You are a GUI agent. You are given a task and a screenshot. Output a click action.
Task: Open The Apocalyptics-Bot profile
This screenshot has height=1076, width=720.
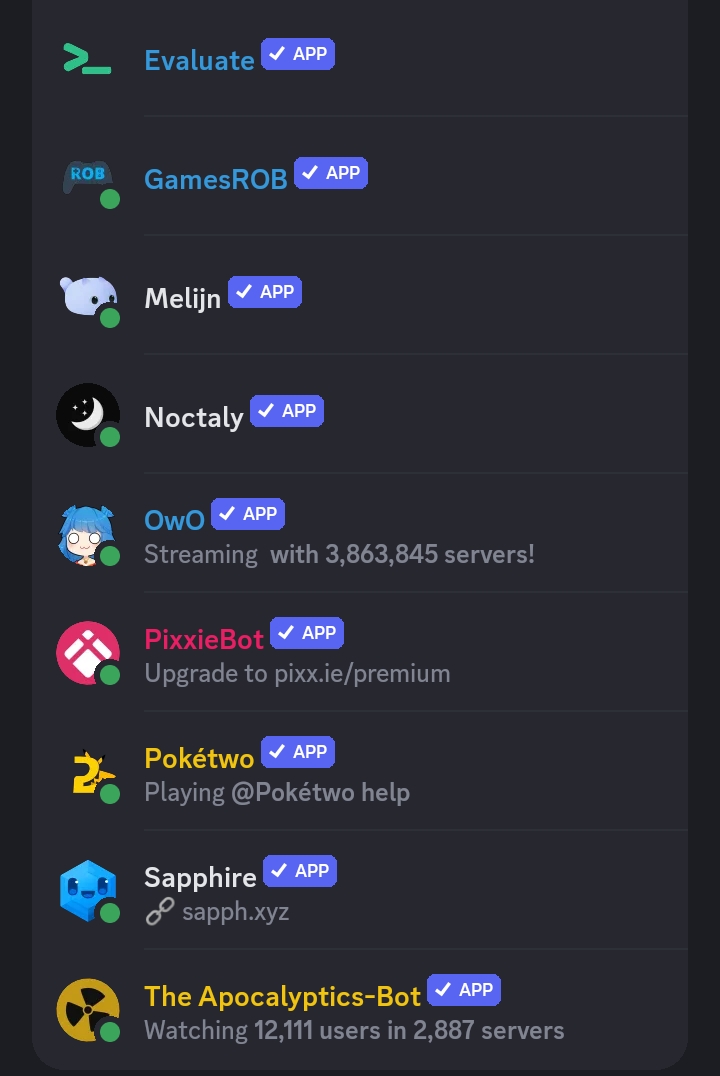tap(282, 996)
